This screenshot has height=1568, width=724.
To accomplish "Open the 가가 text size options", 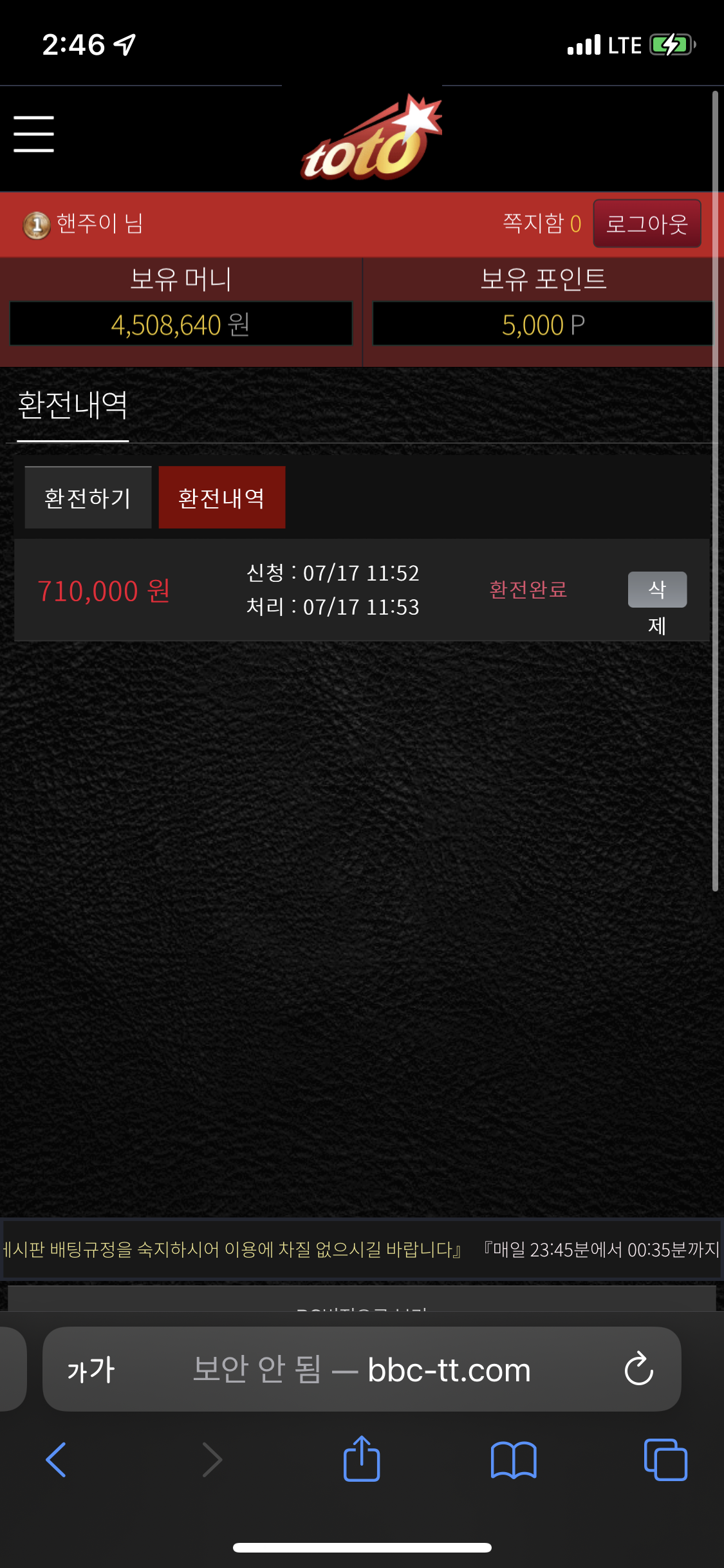I will click(x=91, y=1369).
